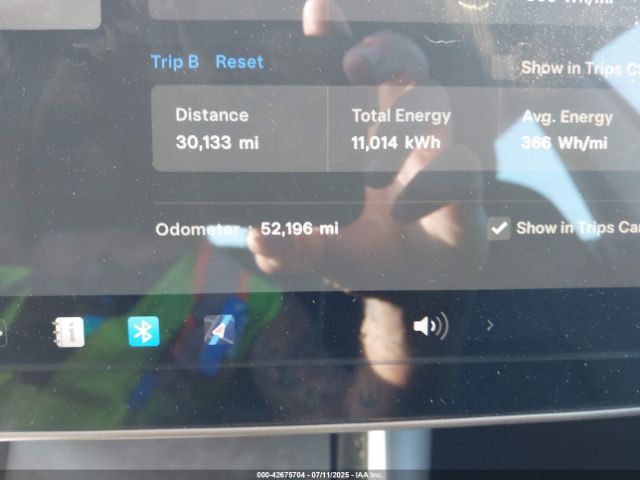Tap the volume speaker icon

click(x=430, y=326)
